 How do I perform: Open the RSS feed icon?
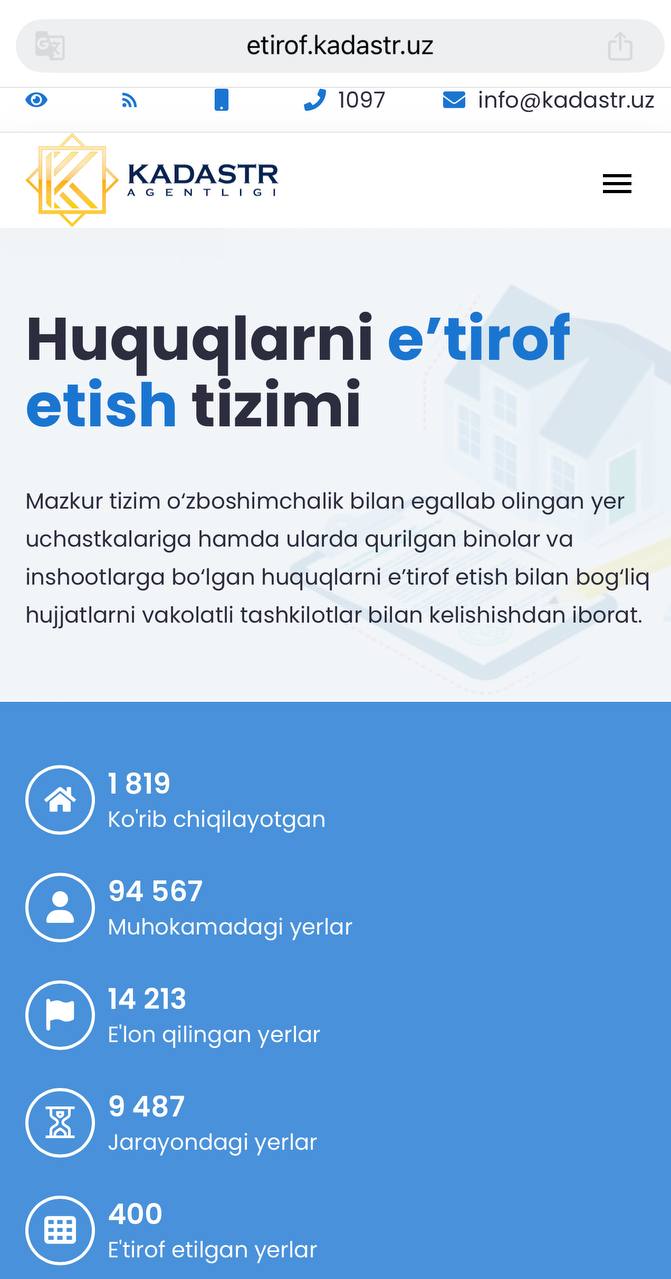129,100
